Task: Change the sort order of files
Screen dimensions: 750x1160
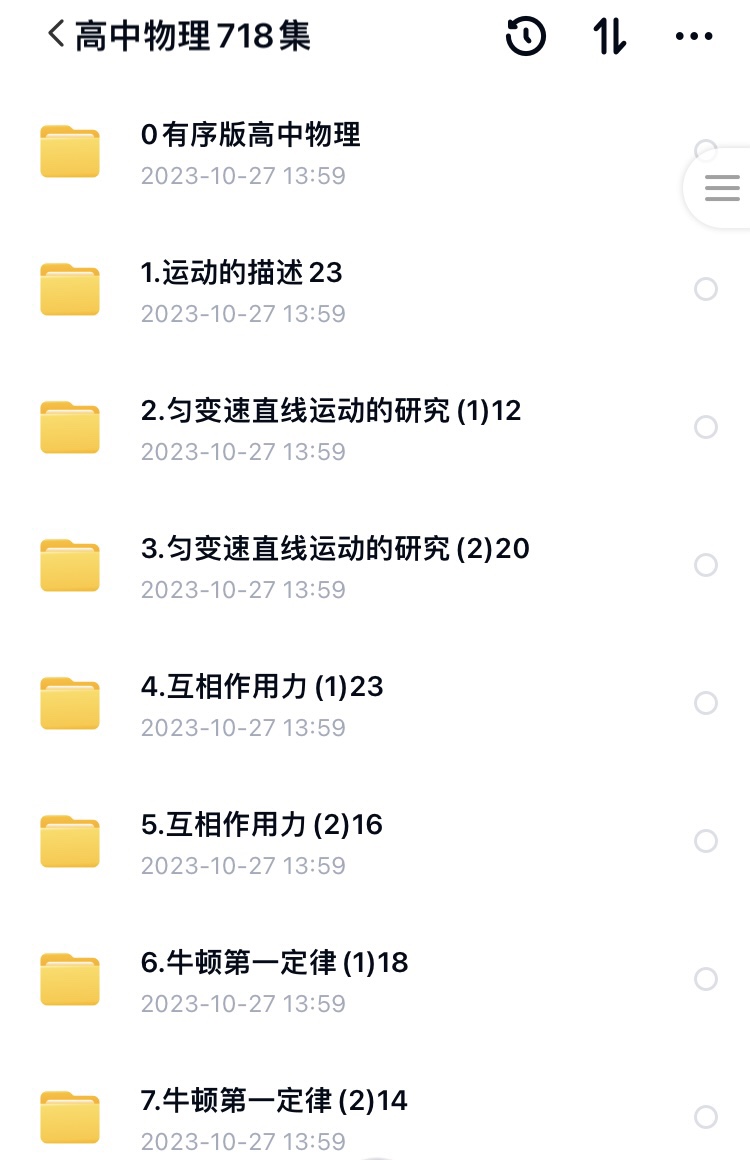Action: pos(610,37)
